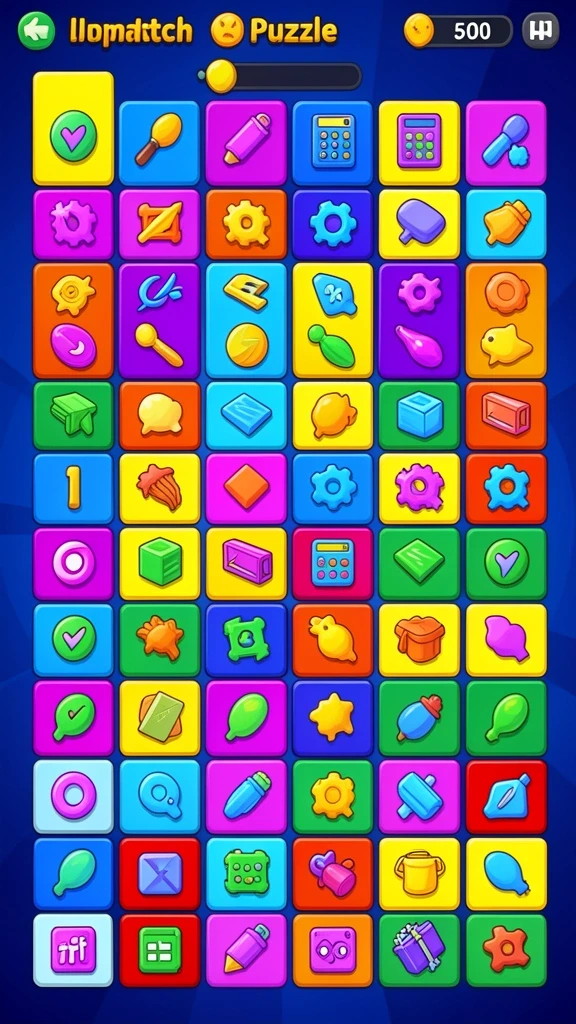576x1024 pixels.
Task: Tap the green grid icon on red tile
Action: pyautogui.click(x=159, y=950)
